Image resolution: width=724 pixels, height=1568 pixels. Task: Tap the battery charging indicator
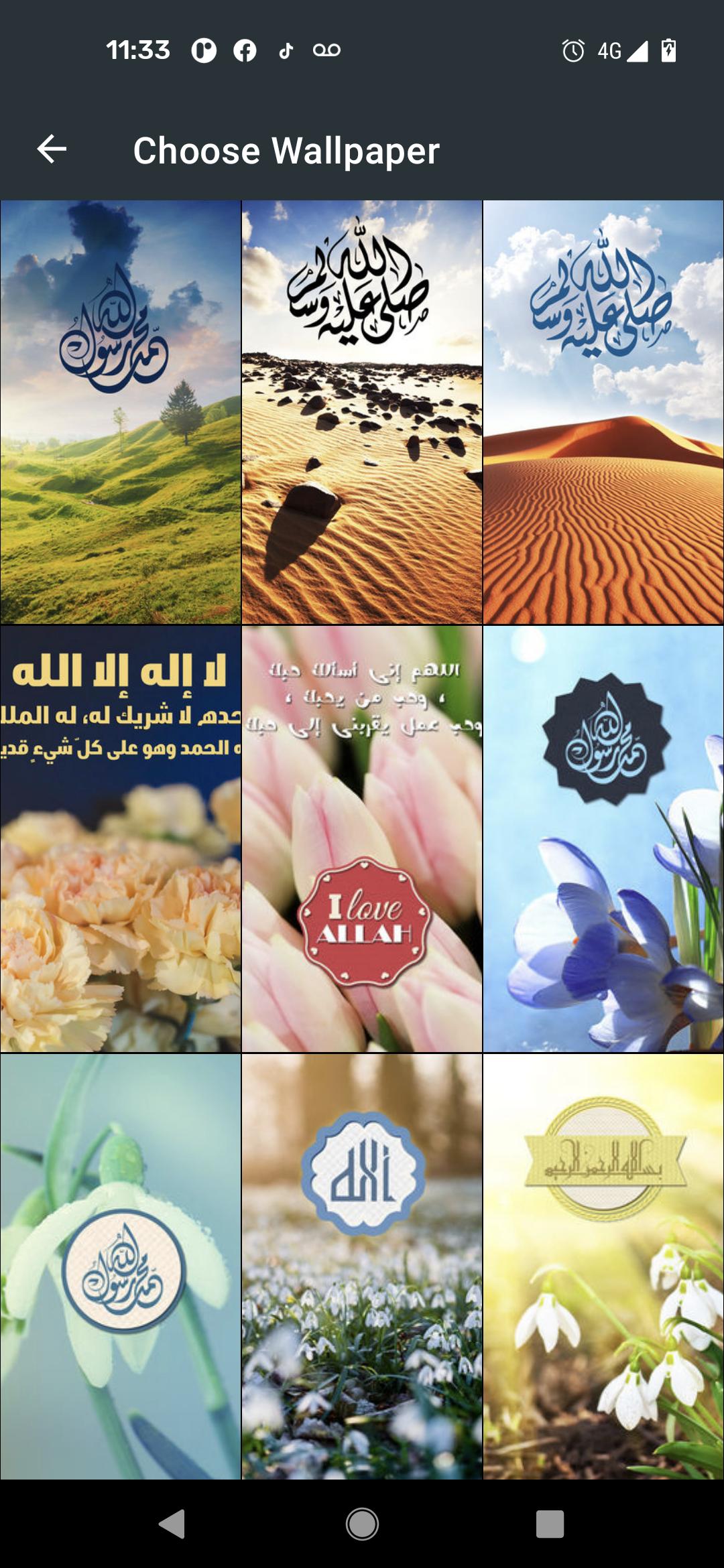668,49
